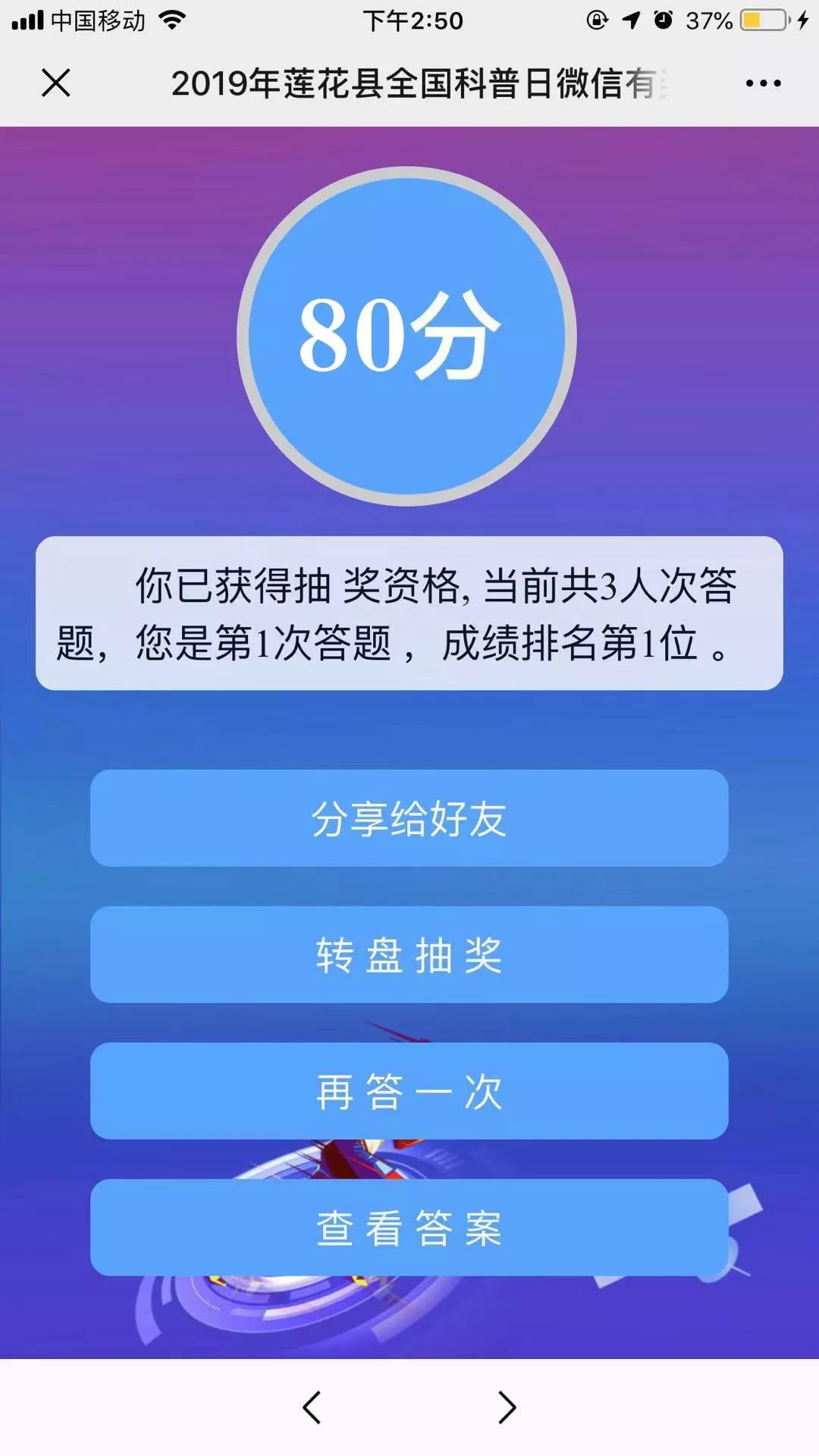This screenshot has width=819, height=1456.
Task: Select 再答一次 to retake the quiz
Action: 409,1091
